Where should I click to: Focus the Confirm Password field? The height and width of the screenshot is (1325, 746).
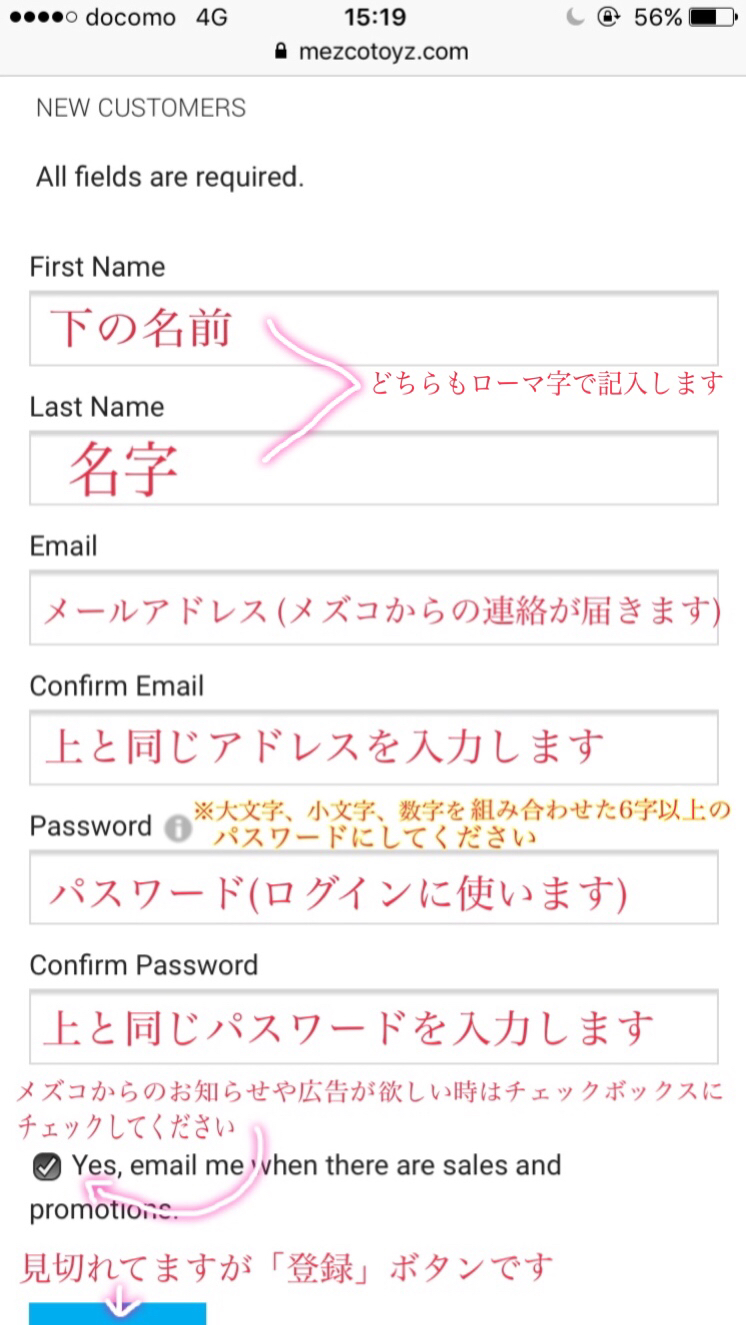click(373, 1027)
